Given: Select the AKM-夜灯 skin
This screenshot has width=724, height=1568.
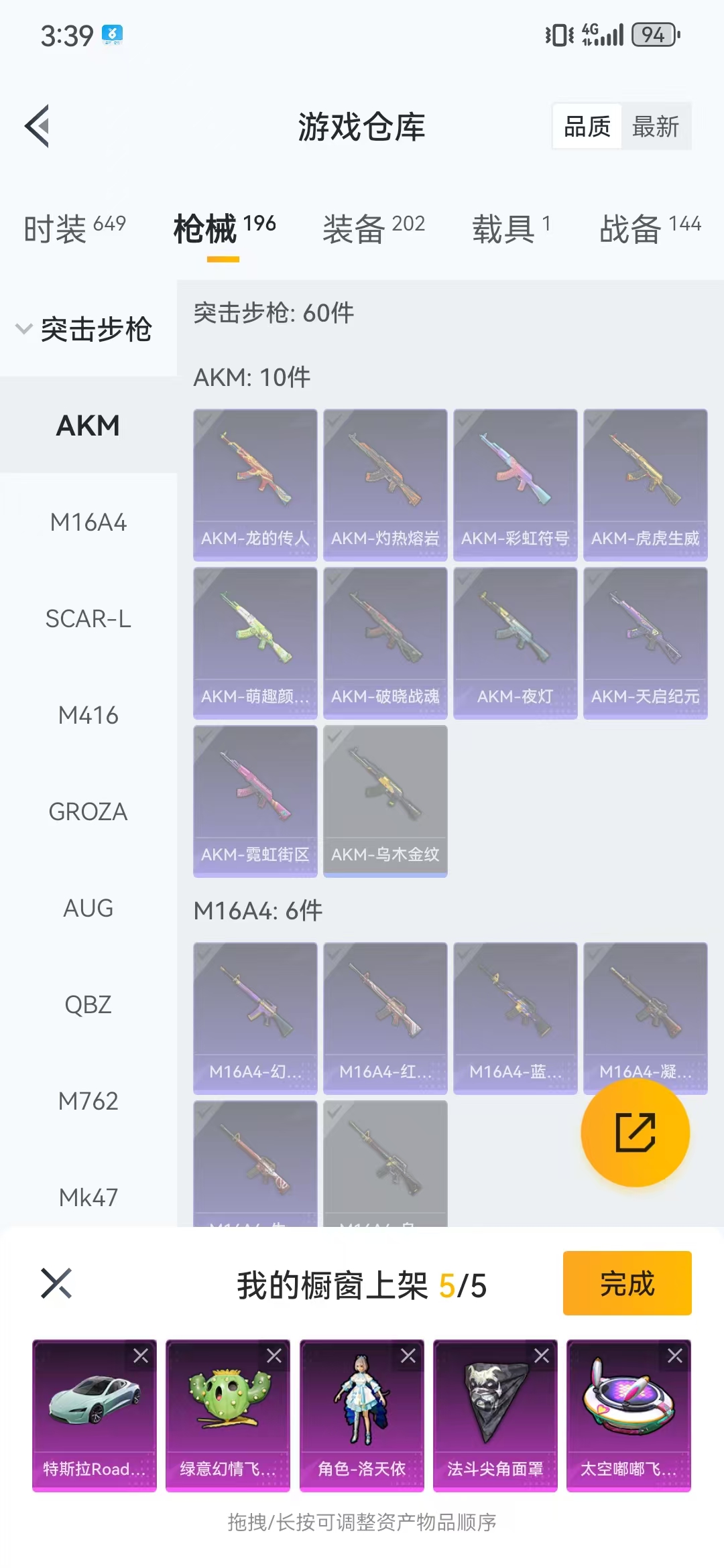Looking at the screenshot, I should point(515,642).
